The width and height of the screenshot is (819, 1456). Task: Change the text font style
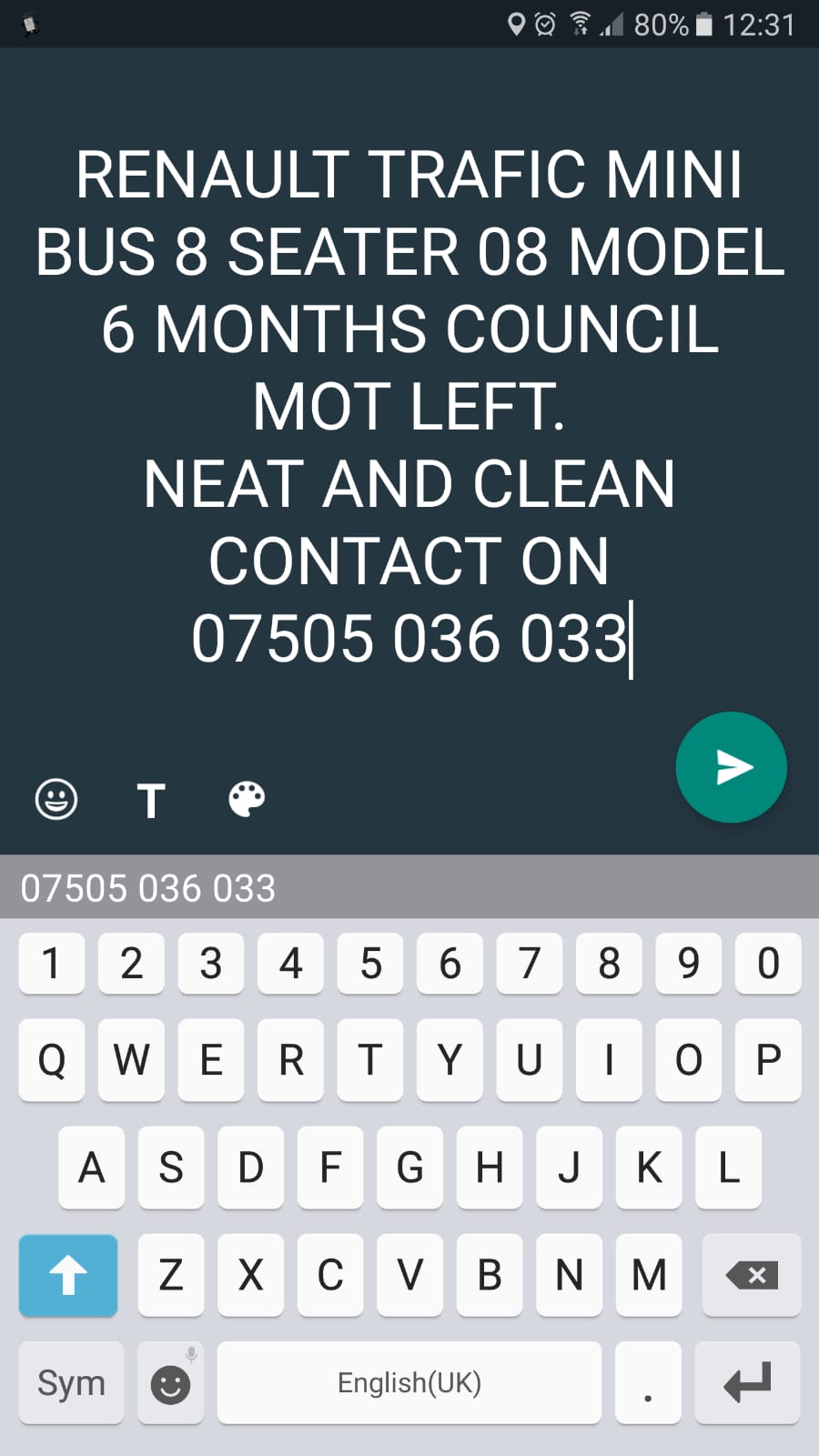tap(151, 801)
